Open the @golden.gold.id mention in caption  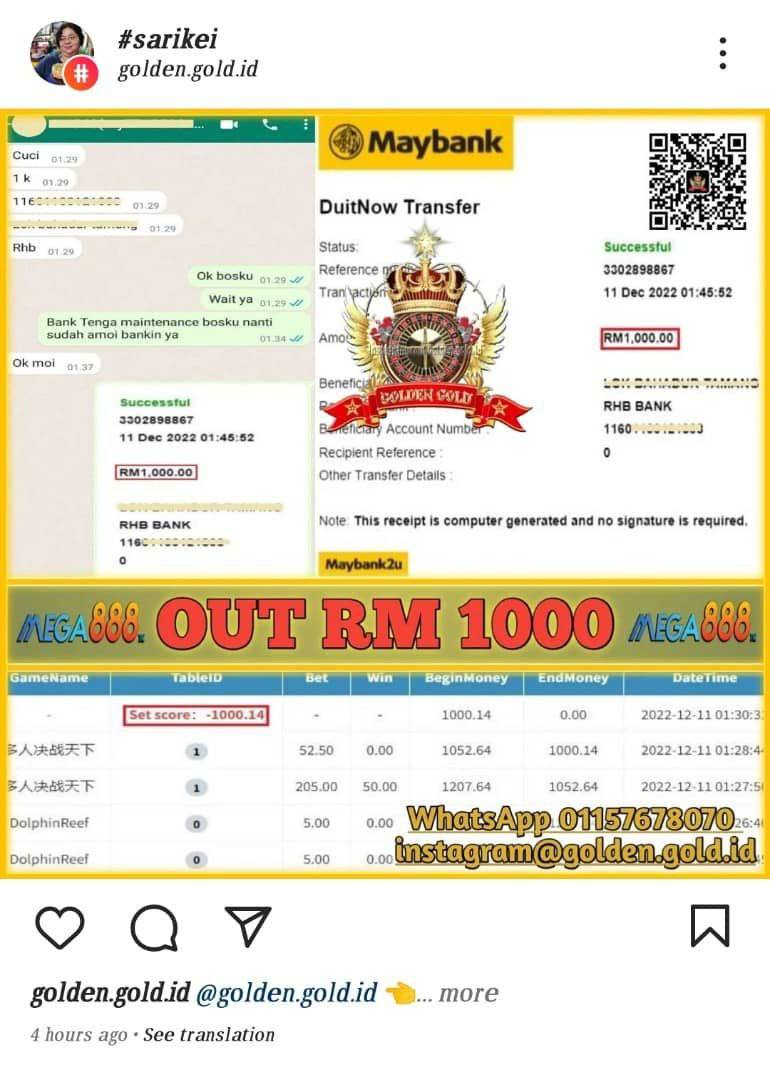(x=286, y=993)
